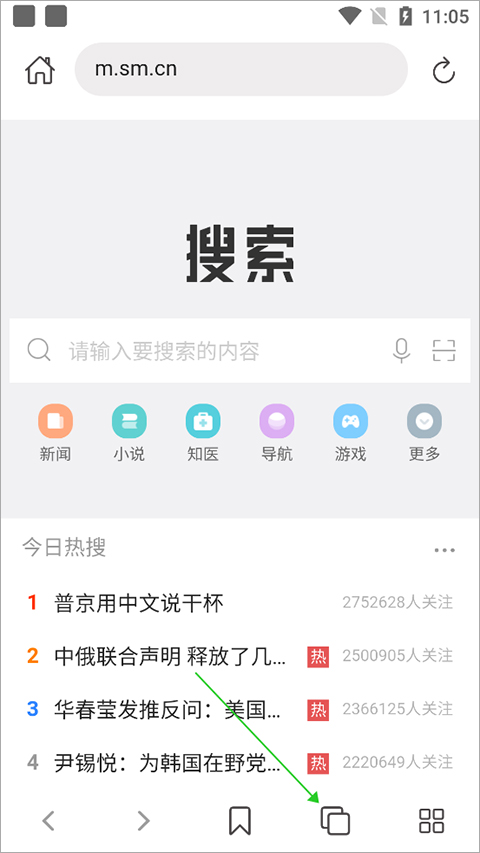Reload the current page
This screenshot has width=480, height=853.
pos(444,71)
